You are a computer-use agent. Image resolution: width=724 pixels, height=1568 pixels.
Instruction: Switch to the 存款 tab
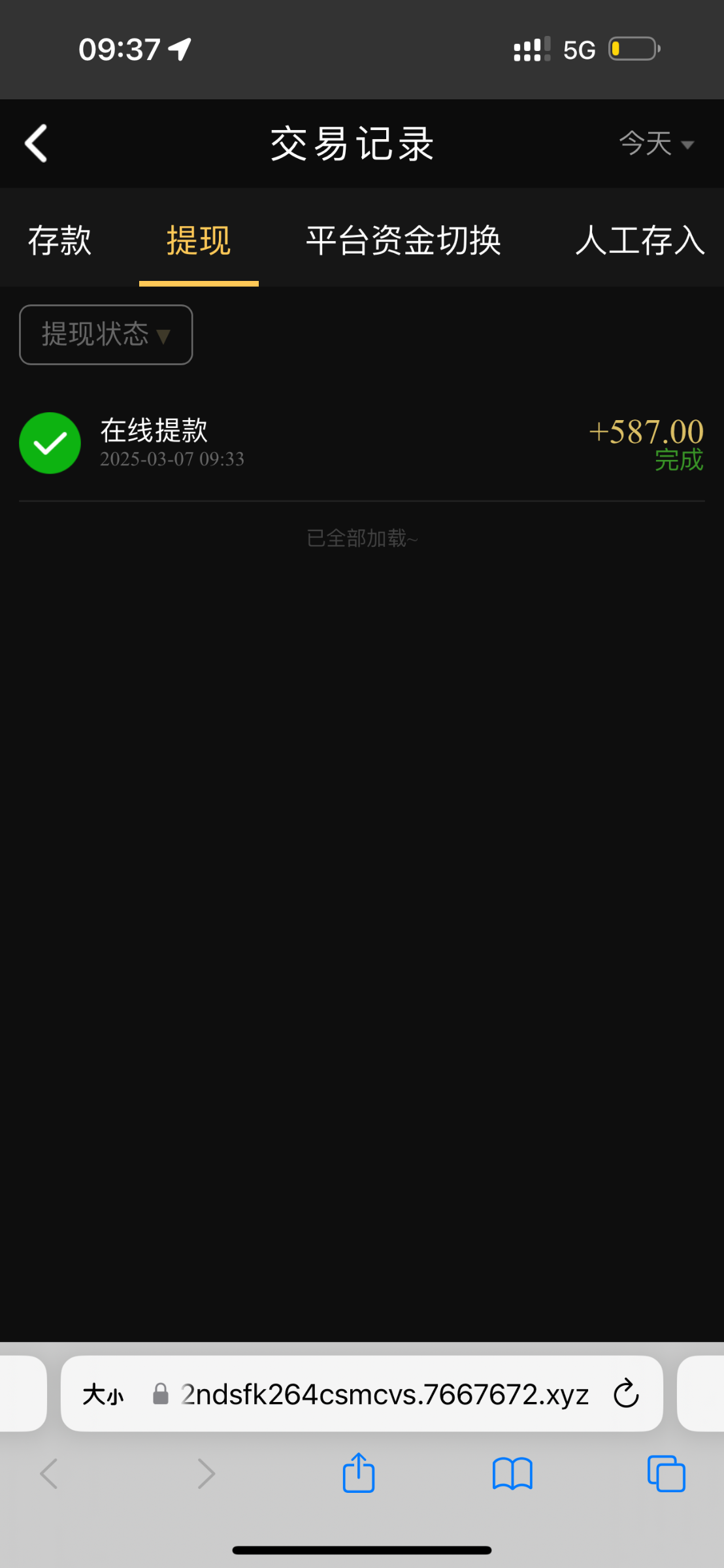pos(59,240)
